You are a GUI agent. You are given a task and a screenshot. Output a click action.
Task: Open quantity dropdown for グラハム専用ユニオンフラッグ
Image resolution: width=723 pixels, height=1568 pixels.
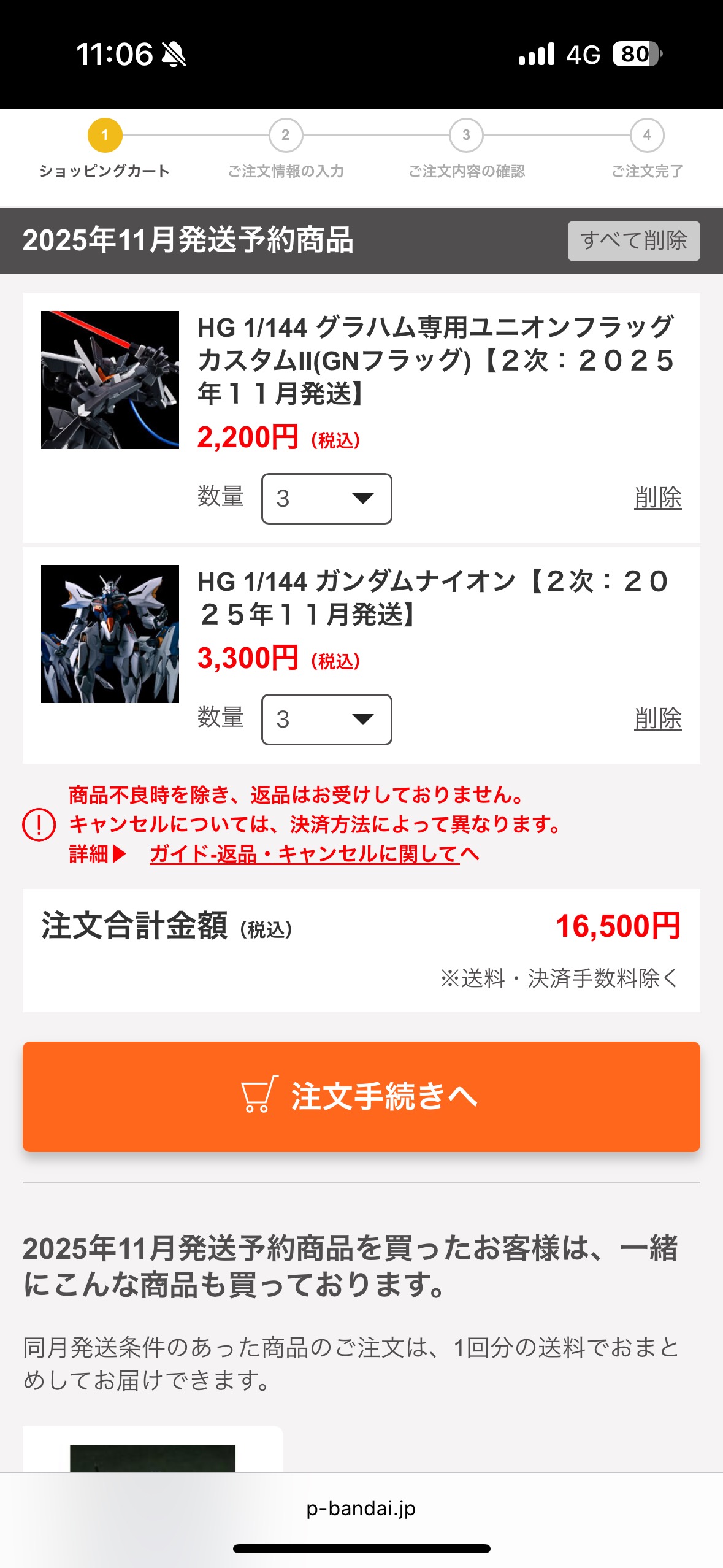[x=326, y=499]
